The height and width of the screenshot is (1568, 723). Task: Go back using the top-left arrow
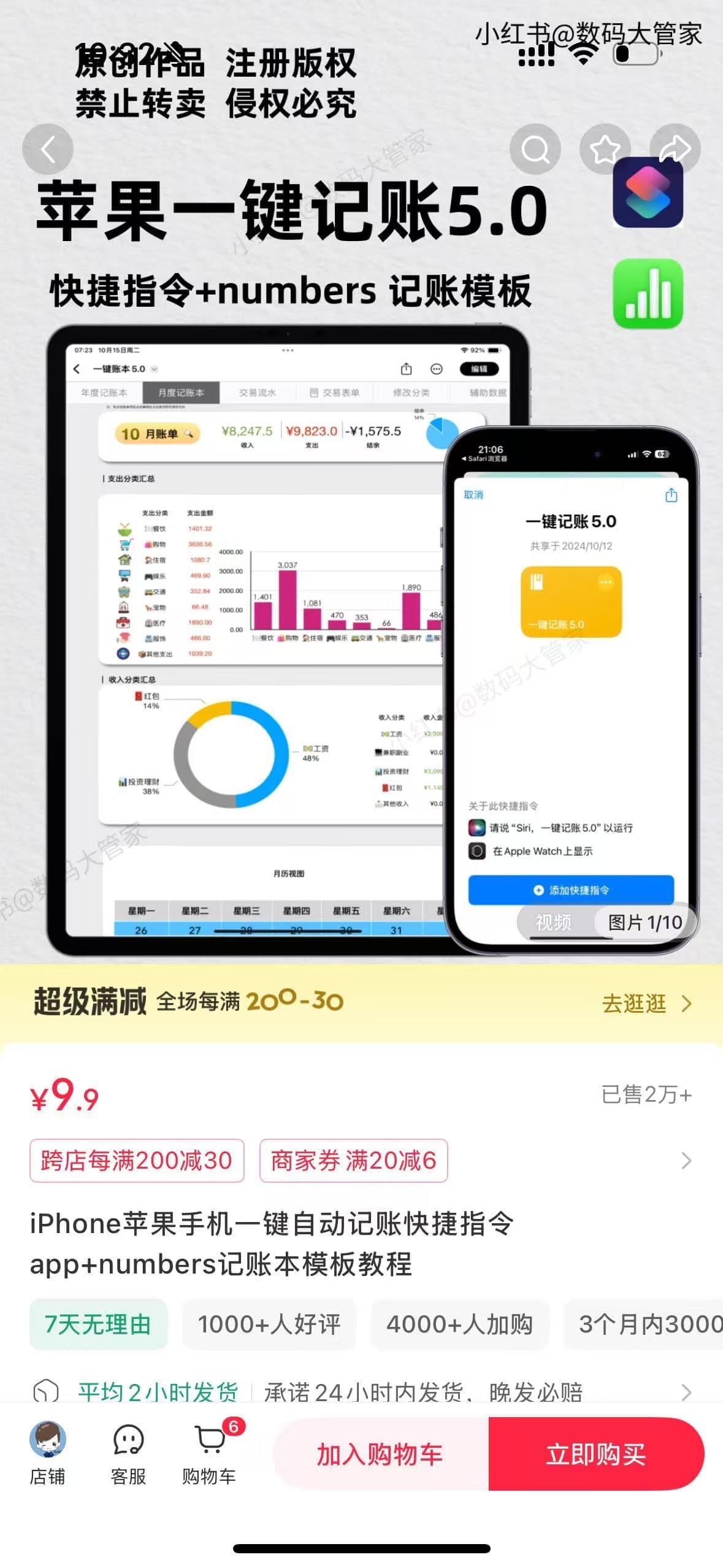(x=48, y=149)
